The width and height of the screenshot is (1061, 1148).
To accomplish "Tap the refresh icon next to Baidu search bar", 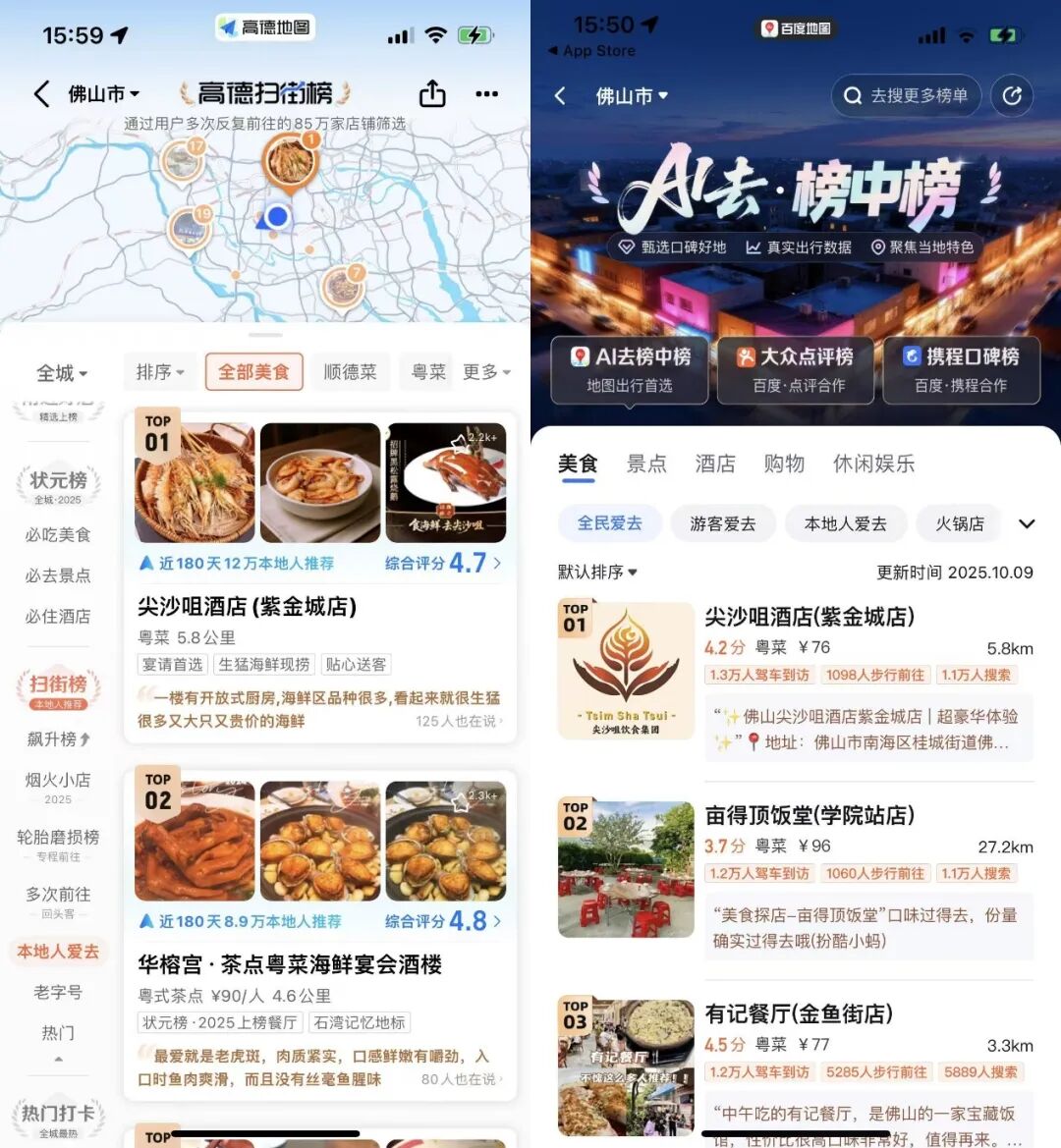I will click(1012, 95).
